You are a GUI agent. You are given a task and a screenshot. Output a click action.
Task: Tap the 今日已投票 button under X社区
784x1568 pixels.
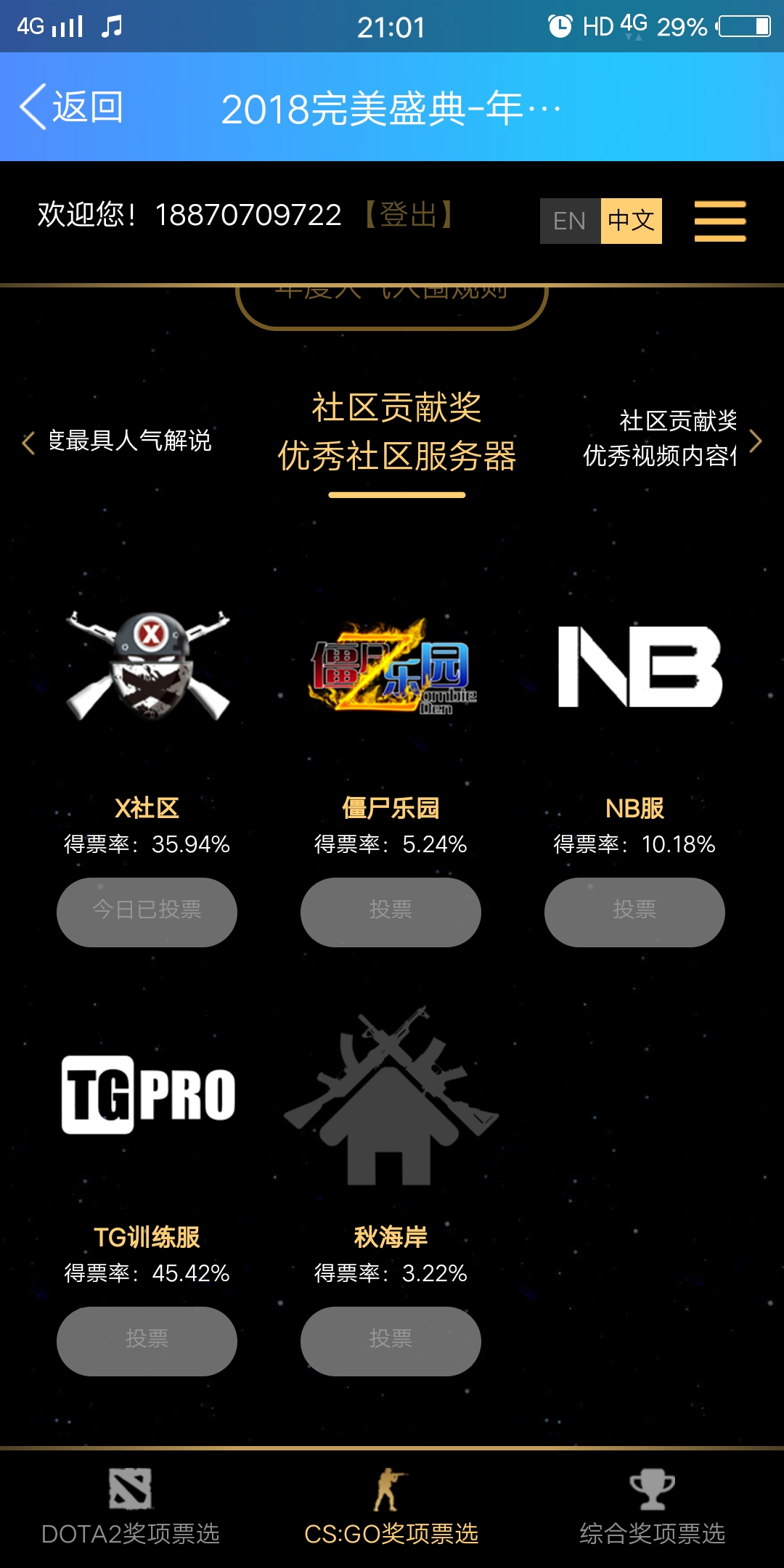click(x=147, y=912)
